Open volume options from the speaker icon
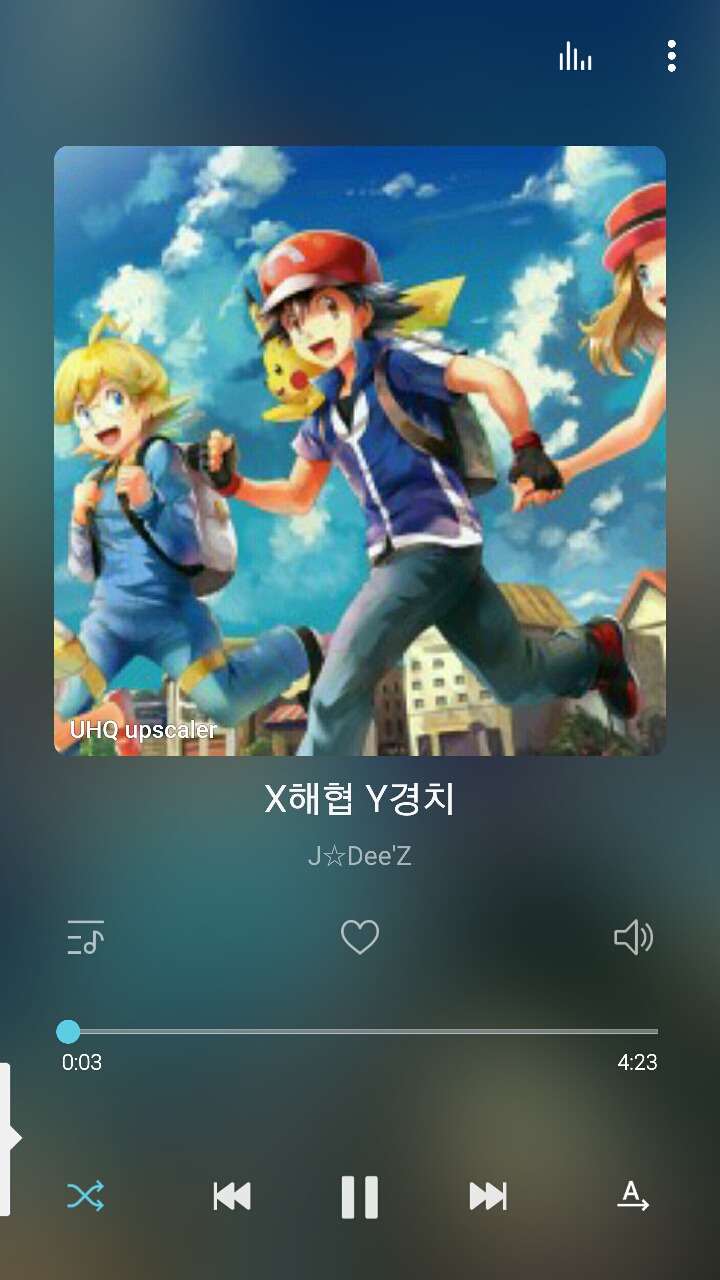The width and height of the screenshot is (720, 1280). pyautogui.click(x=634, y=937)
